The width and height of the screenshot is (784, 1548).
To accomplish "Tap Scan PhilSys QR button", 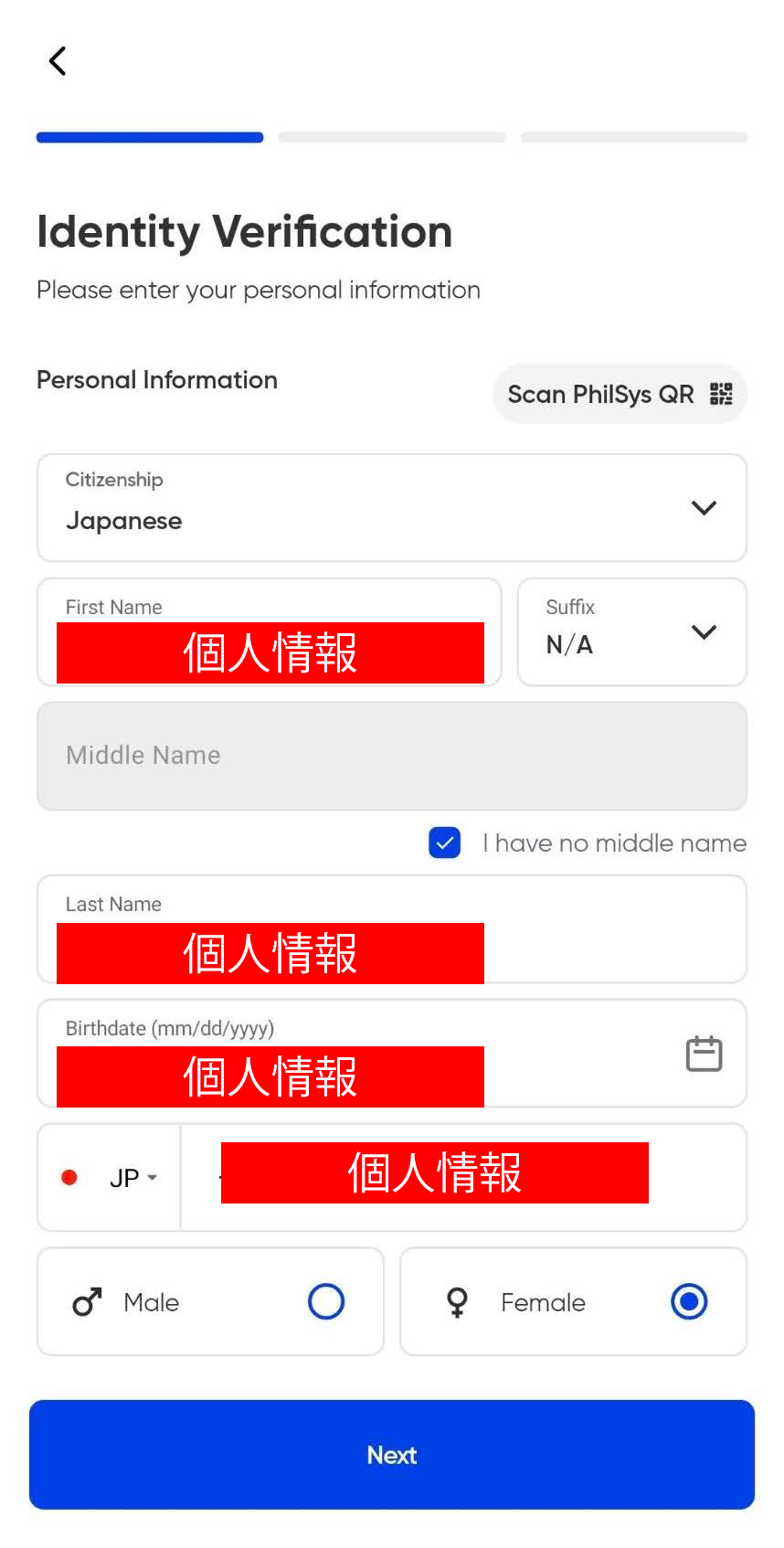I will coord(620,394).
